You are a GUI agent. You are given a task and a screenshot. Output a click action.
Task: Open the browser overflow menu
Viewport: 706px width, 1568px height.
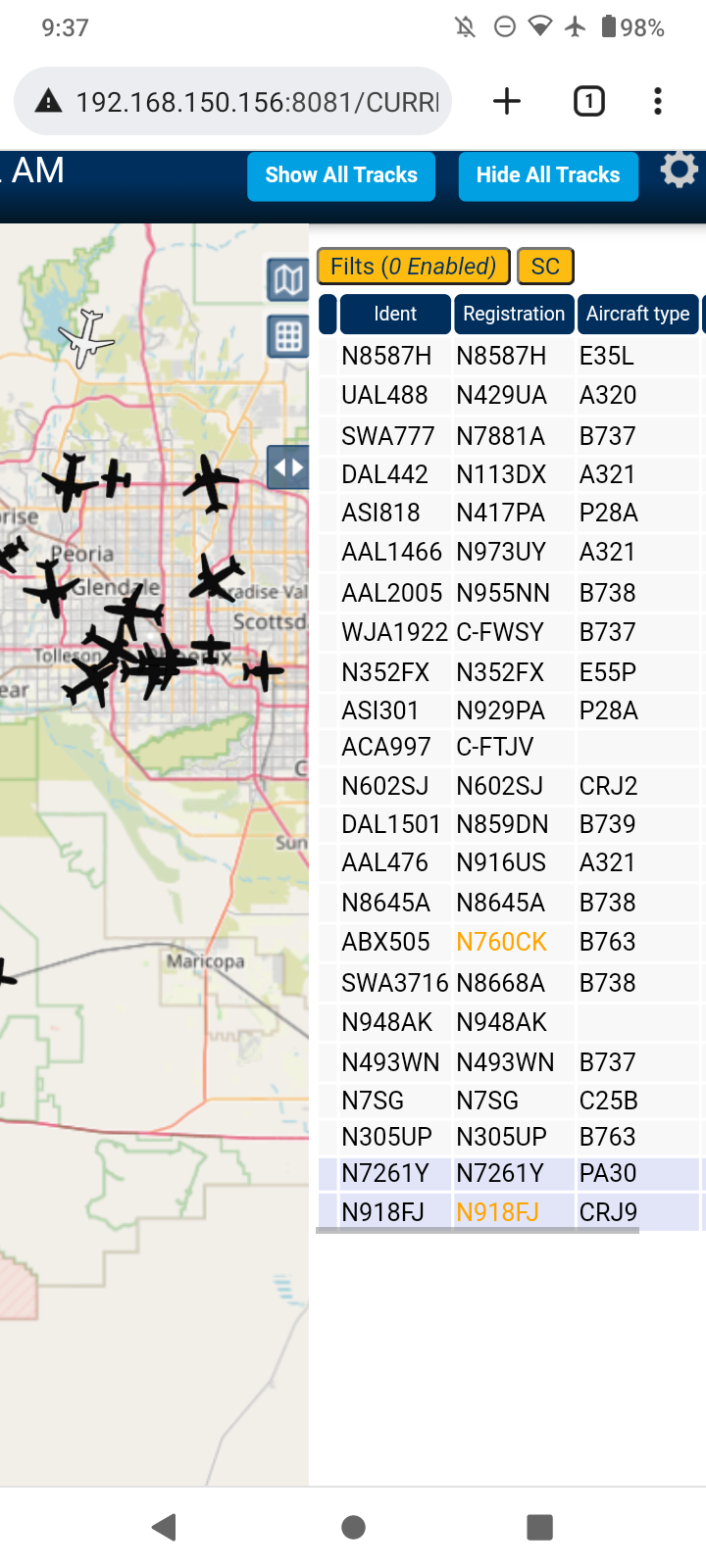coord(658,101)
